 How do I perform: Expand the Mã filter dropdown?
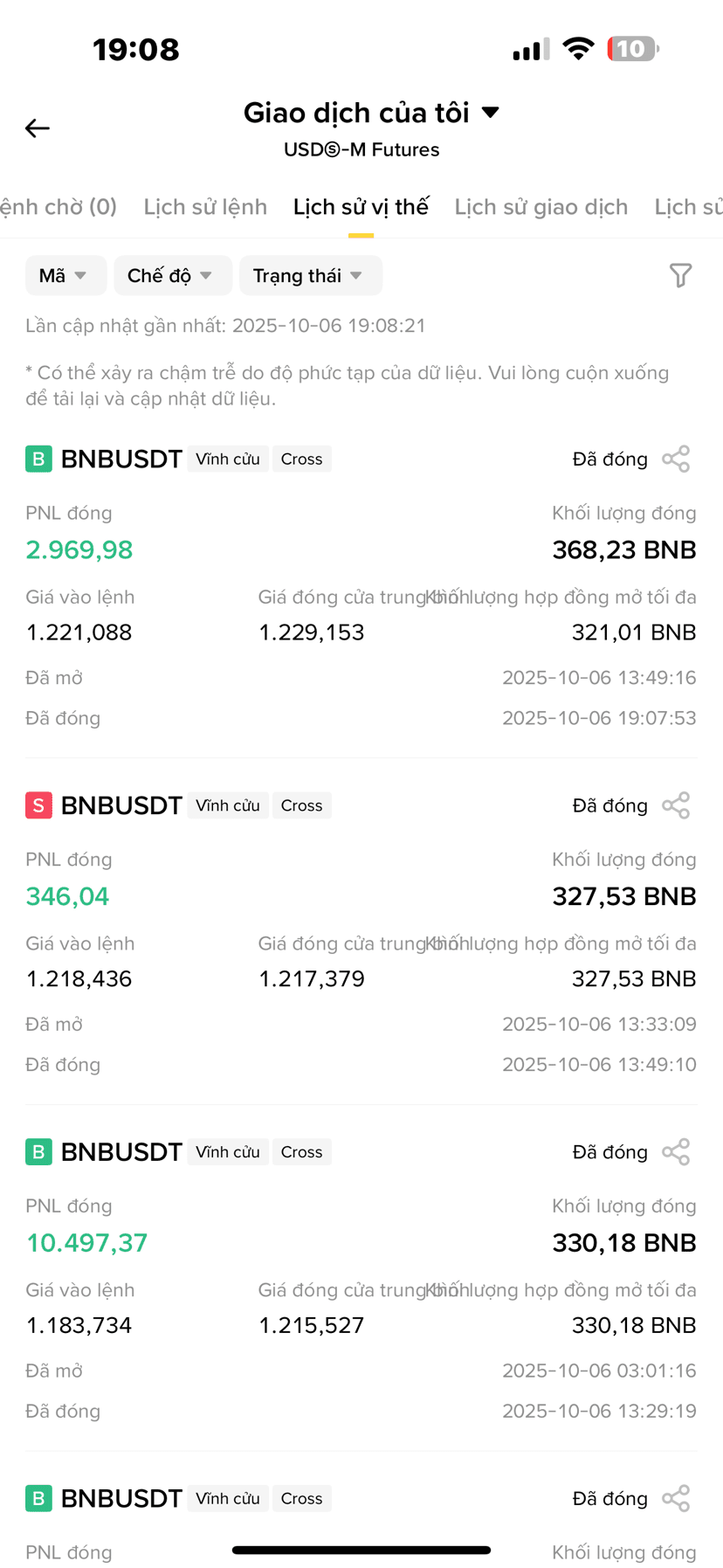click(65, 276)
